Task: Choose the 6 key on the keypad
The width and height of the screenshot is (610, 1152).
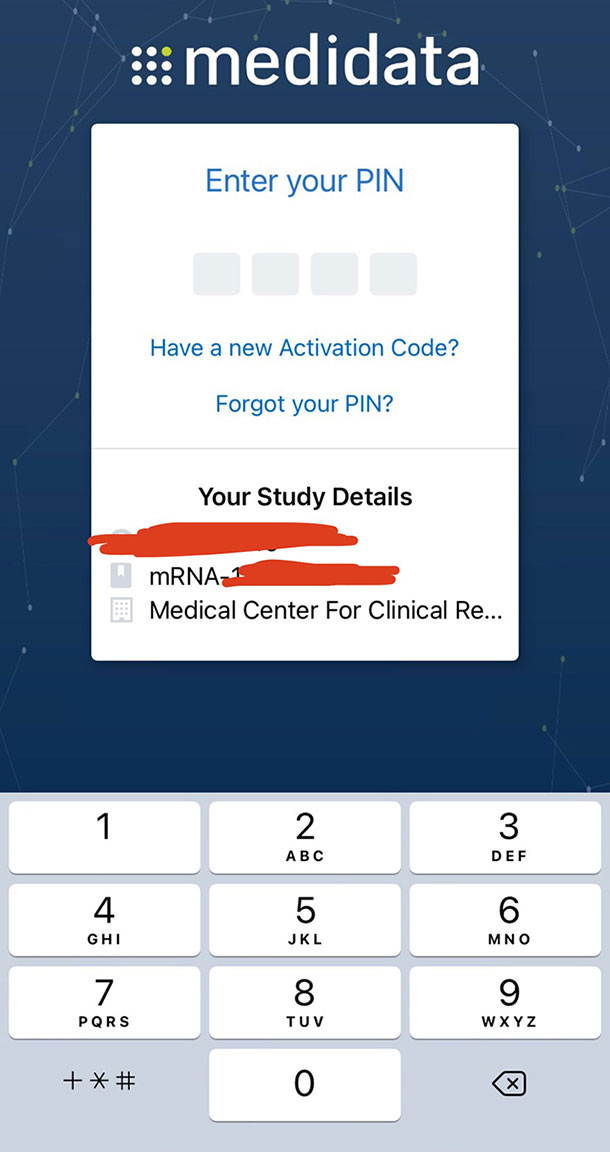Action: (x=508, y=920)
